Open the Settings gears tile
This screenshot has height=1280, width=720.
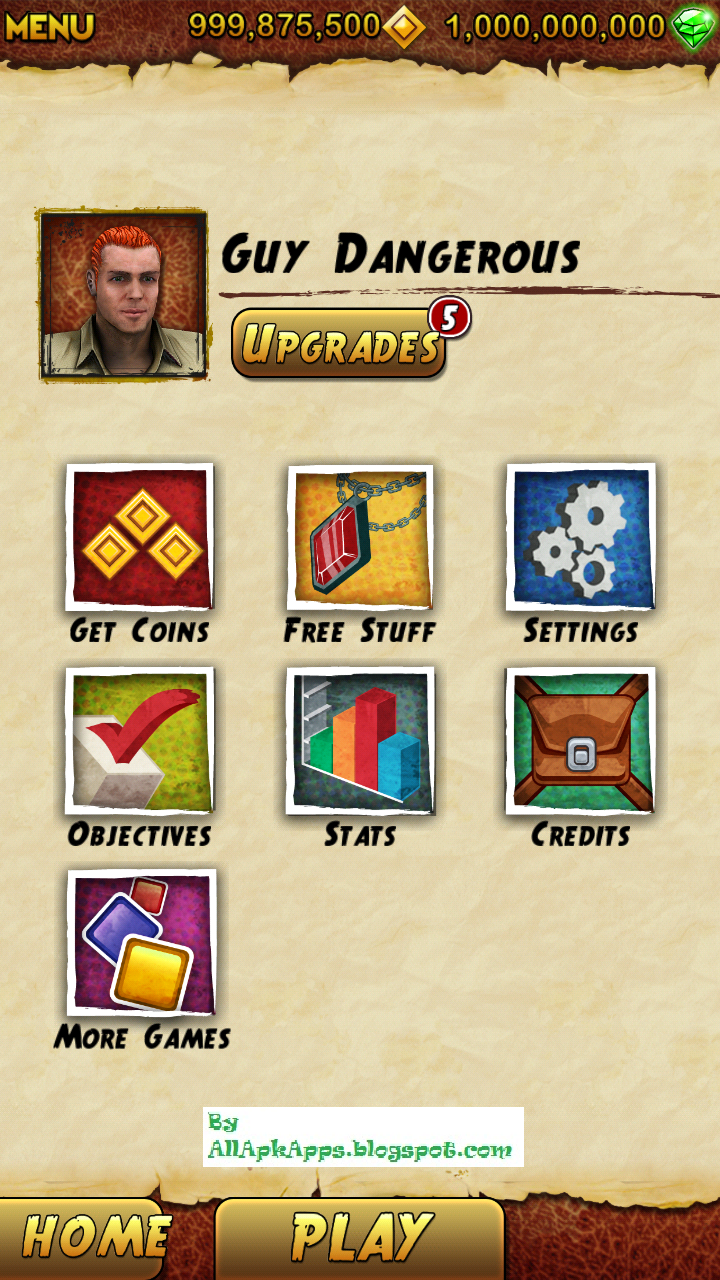coord(581,538)
